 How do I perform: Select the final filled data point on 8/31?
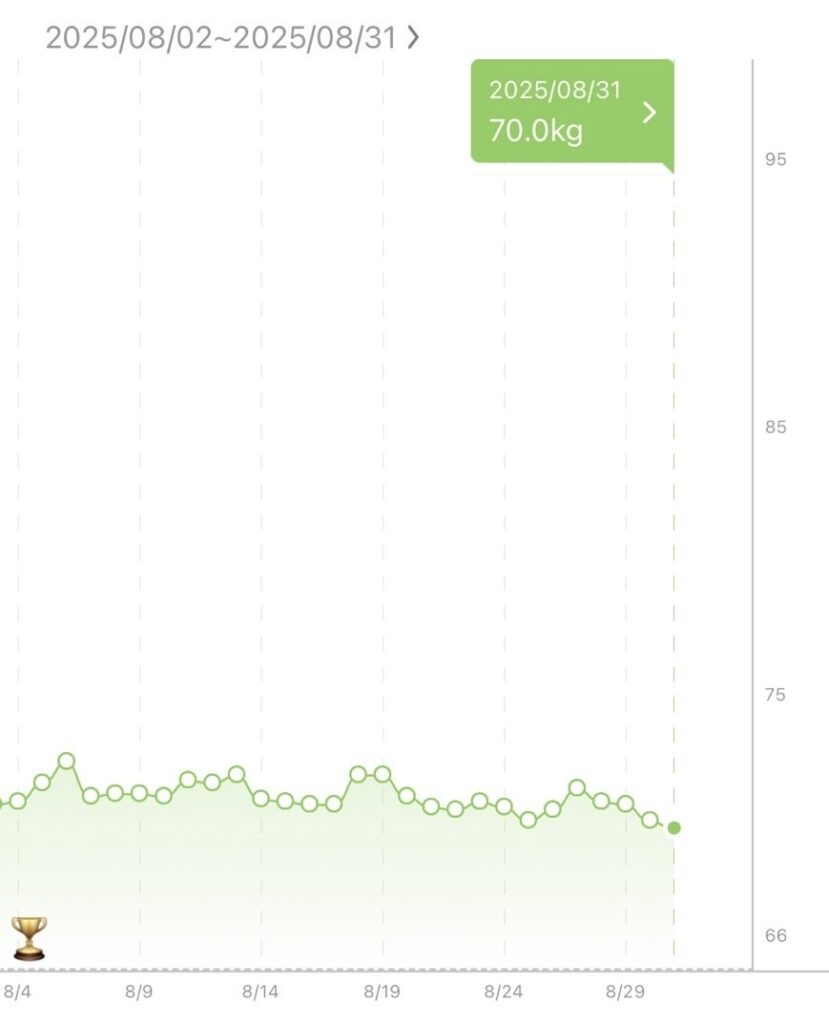coord(674,828)
